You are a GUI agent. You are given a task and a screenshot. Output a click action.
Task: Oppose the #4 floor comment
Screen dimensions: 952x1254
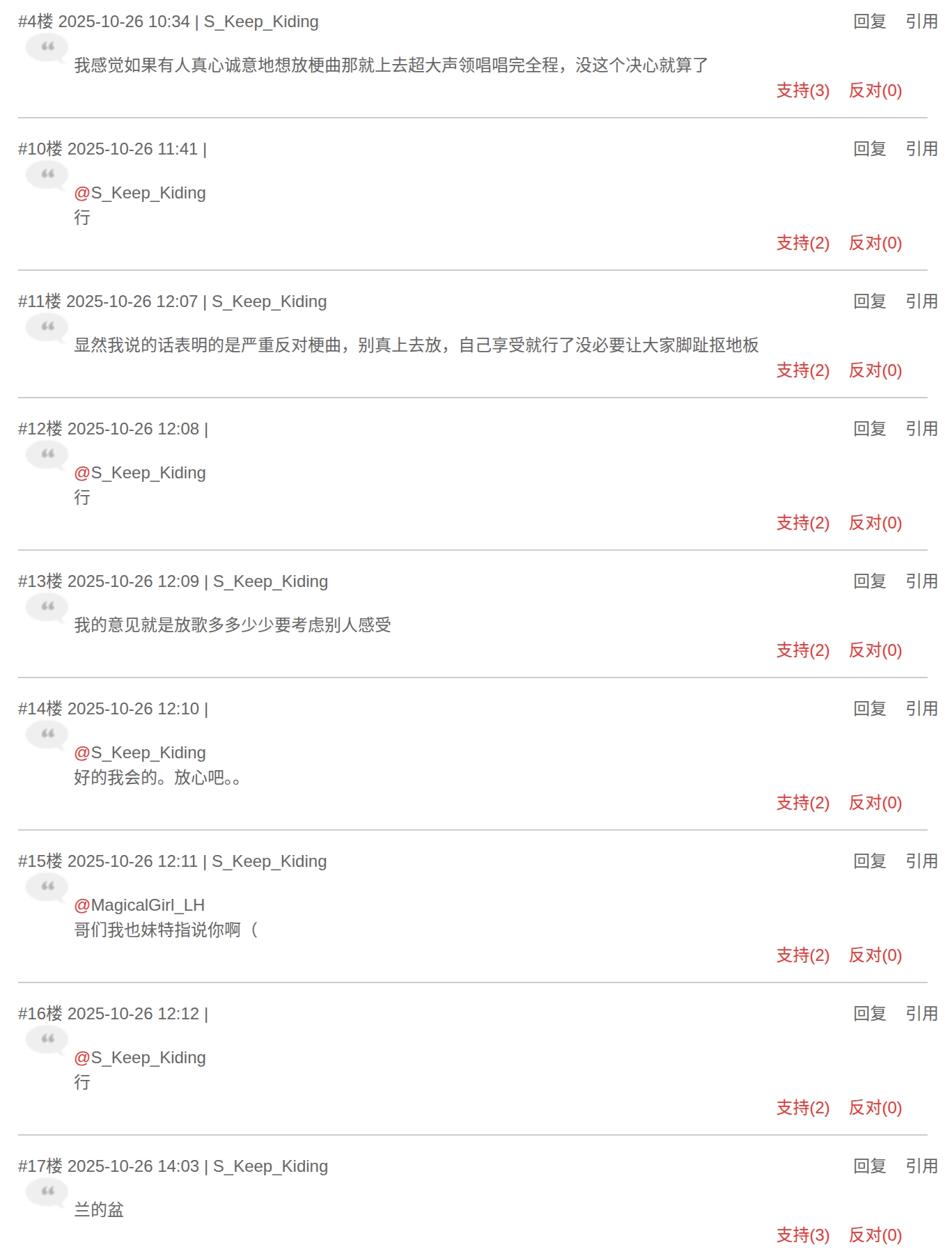coord(875,91)
